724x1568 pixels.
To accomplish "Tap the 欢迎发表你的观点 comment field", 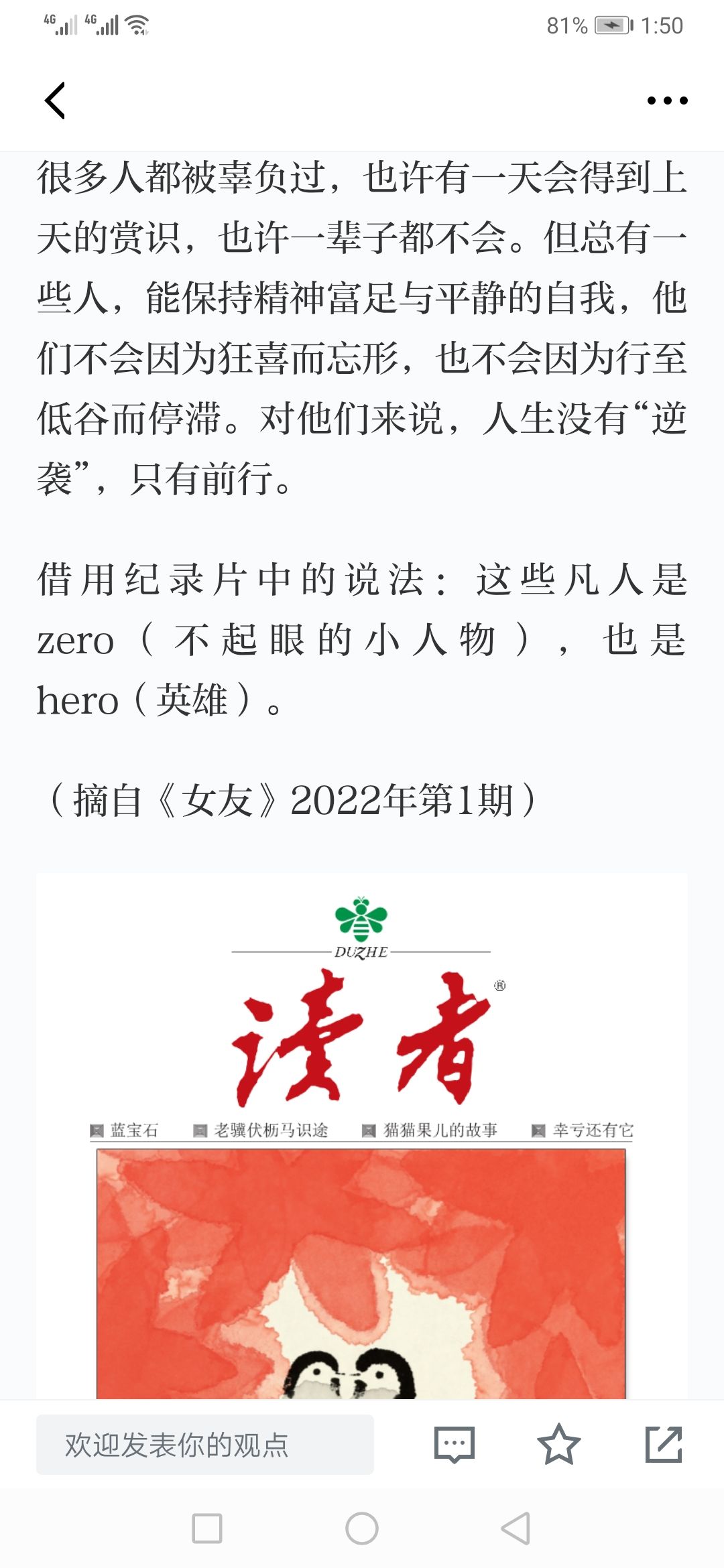I will 204,1445.
